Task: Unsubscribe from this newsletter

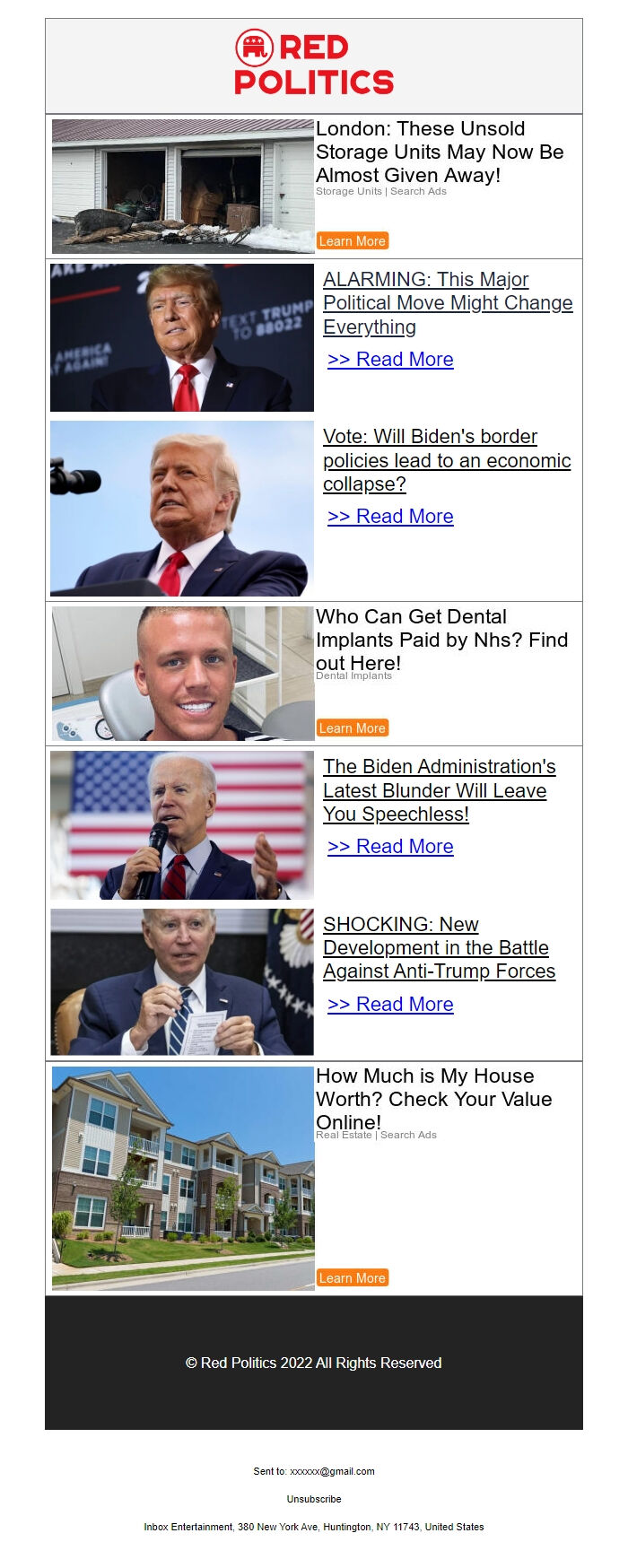Action: pyautogui.click(x=314, y=1499)
